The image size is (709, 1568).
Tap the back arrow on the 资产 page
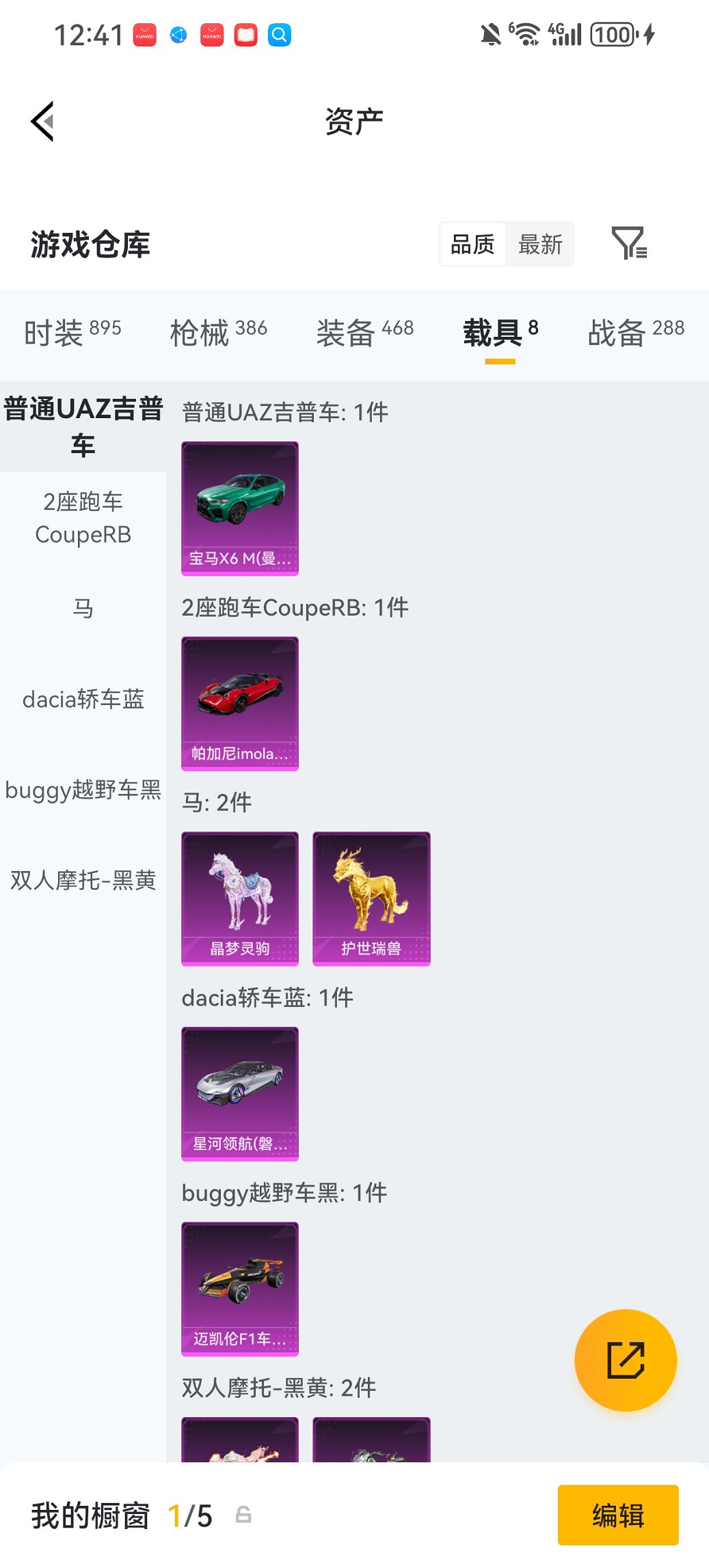pyautogui.click(x=42, y=121)
